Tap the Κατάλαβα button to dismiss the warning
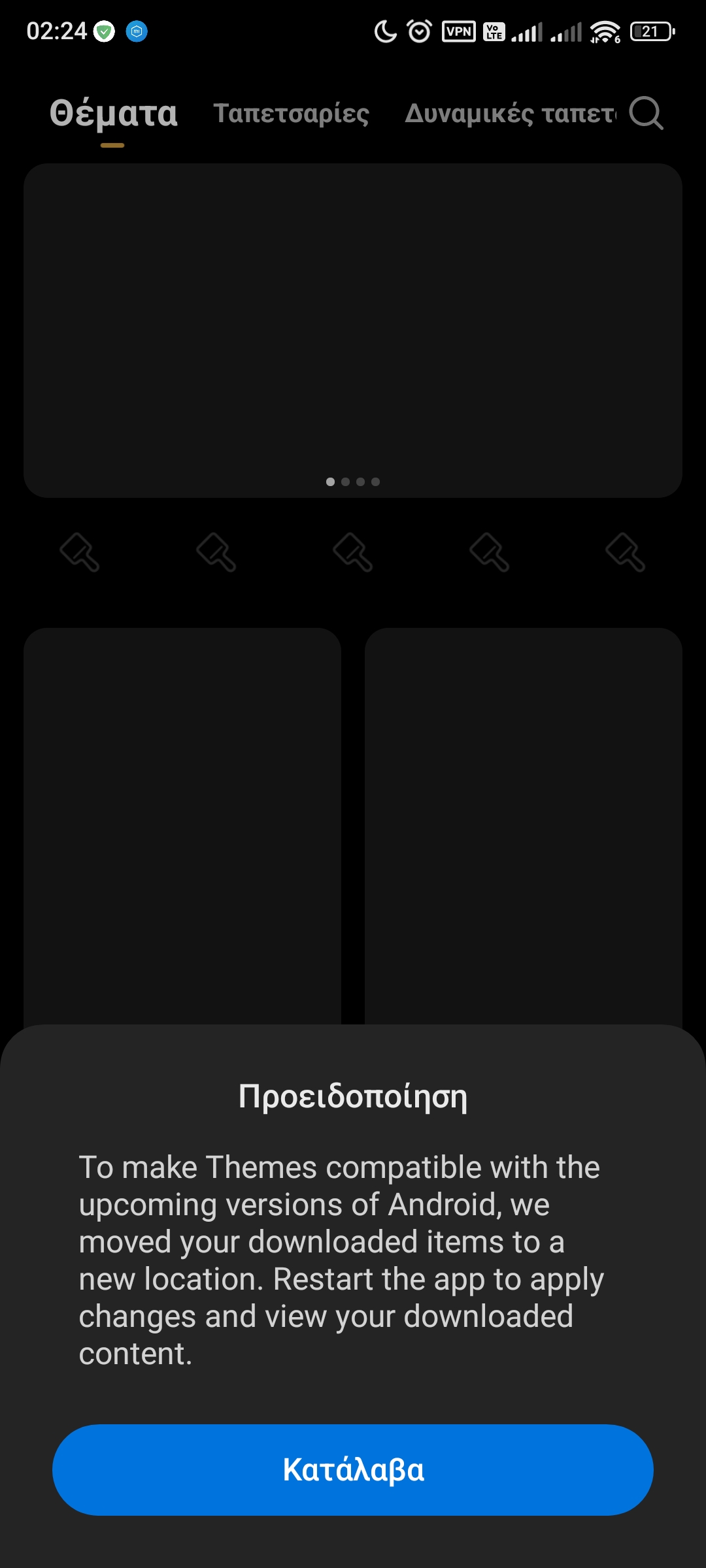The image size is (706, 1568). click(353, 1470)
